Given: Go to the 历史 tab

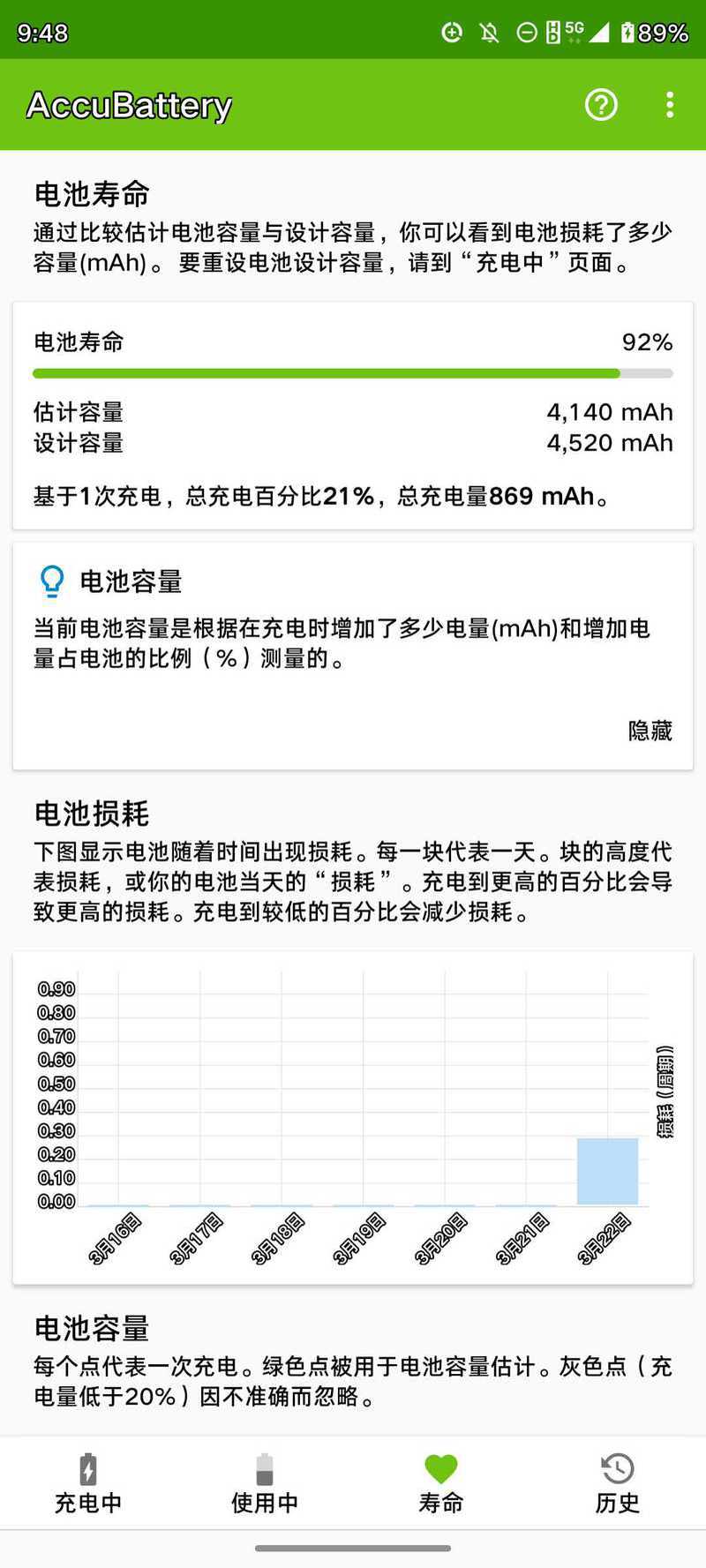Looking at the screenshot, I should [x=618, y=1483].
